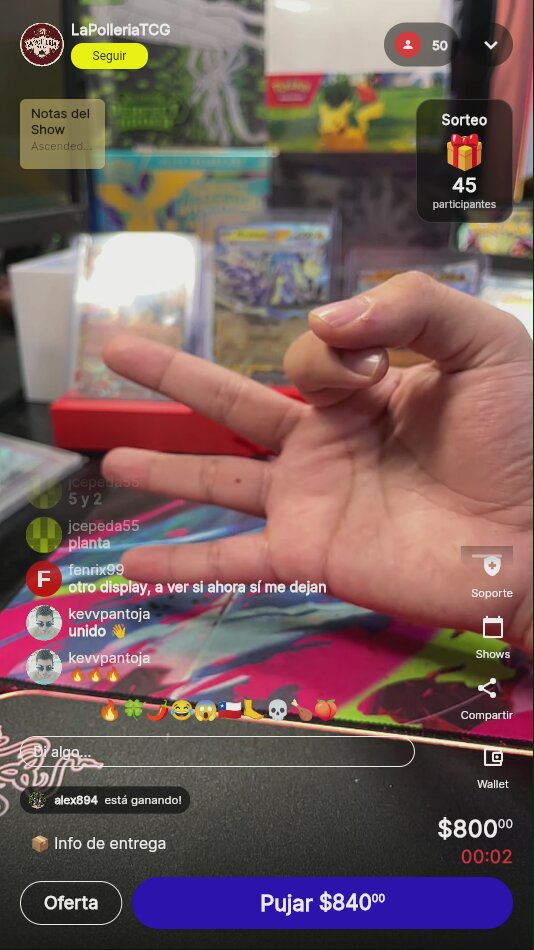Image resolution: width=534 pixels, height=950 pixels.
Task: Share the stream via Compartir
Action: [x=487, y=699]
